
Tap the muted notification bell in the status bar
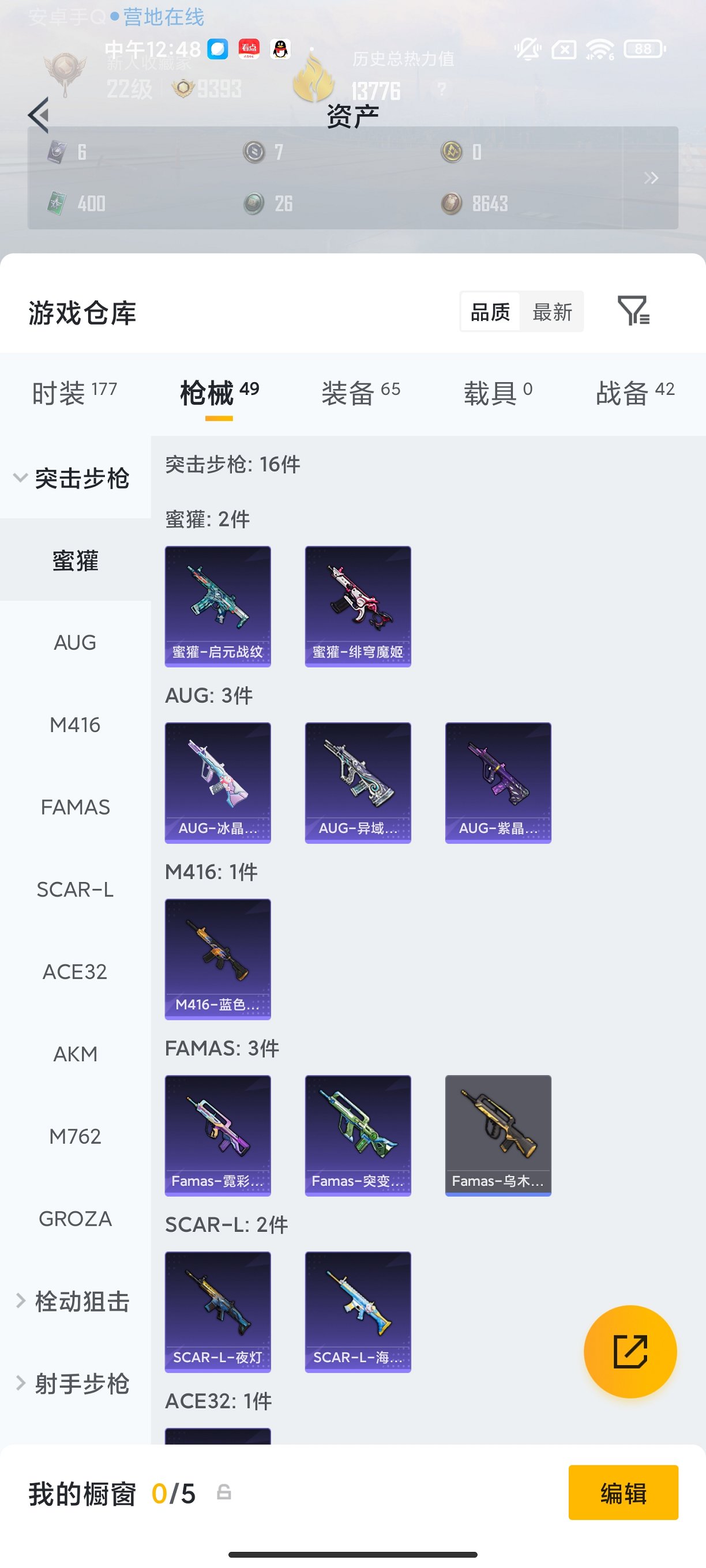[528, 51]
